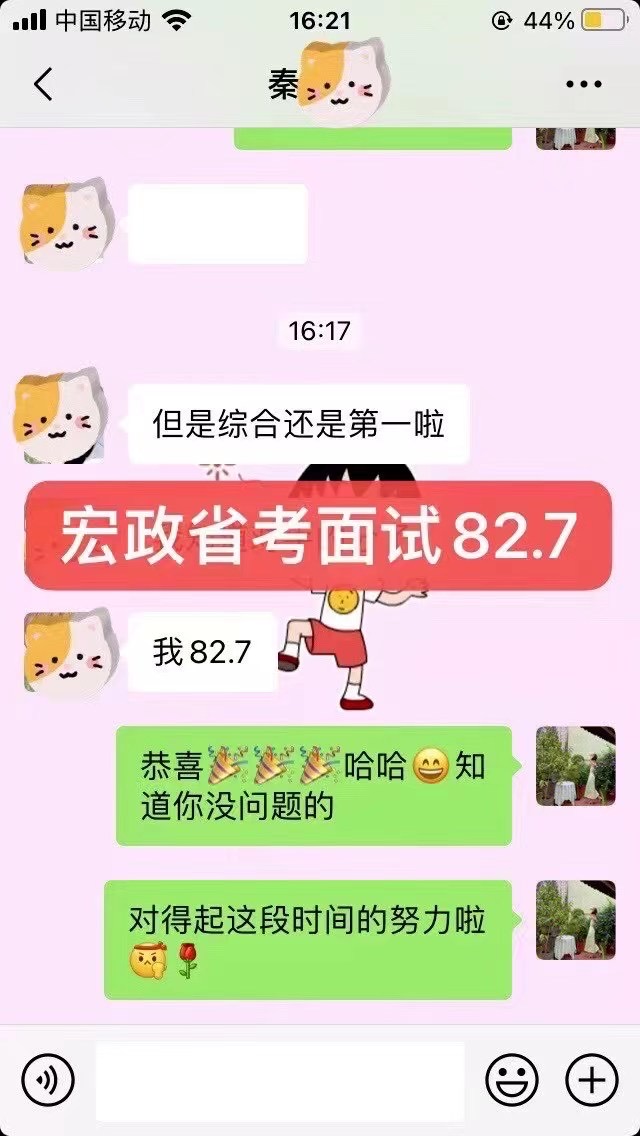
Task: Open the emoji sticker panel
Action: (x=511, y=1081)
